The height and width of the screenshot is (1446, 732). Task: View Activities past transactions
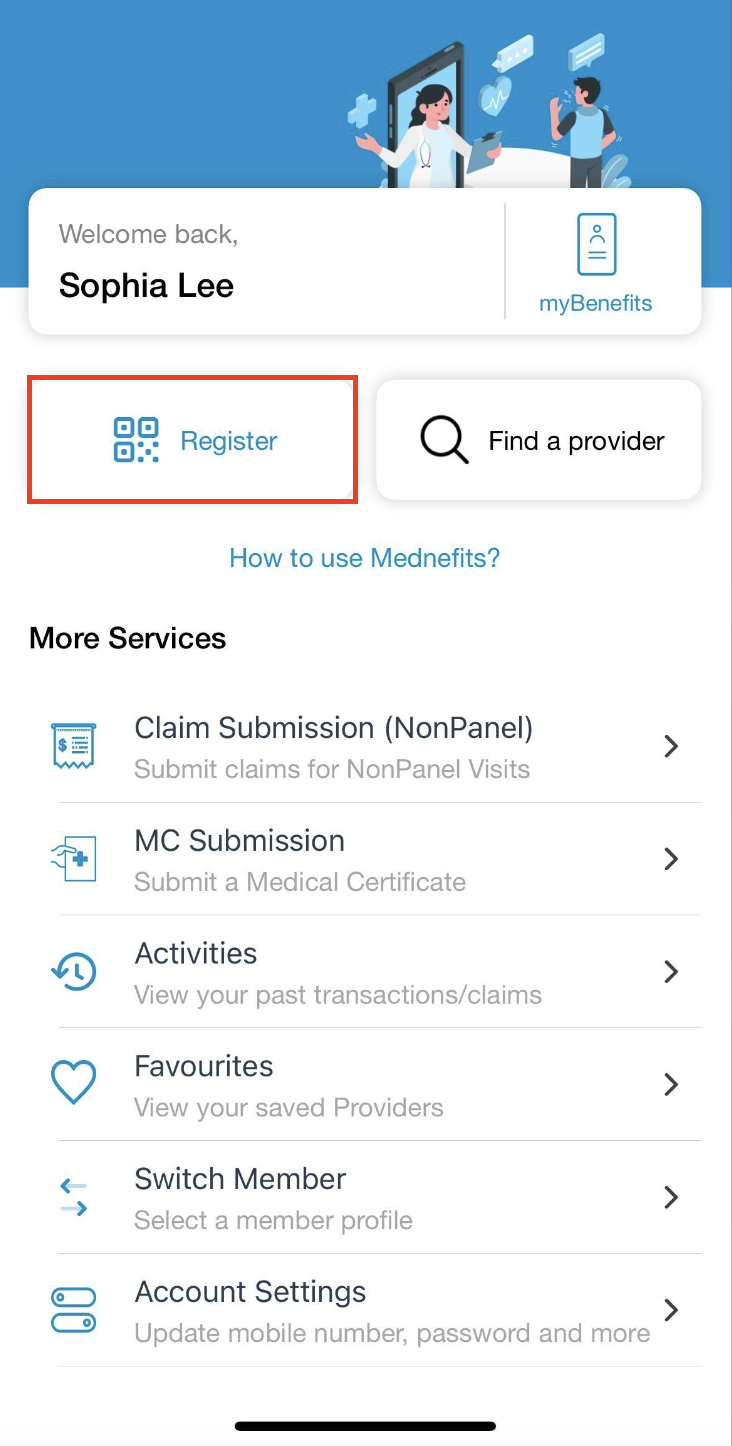pos(366,972)
